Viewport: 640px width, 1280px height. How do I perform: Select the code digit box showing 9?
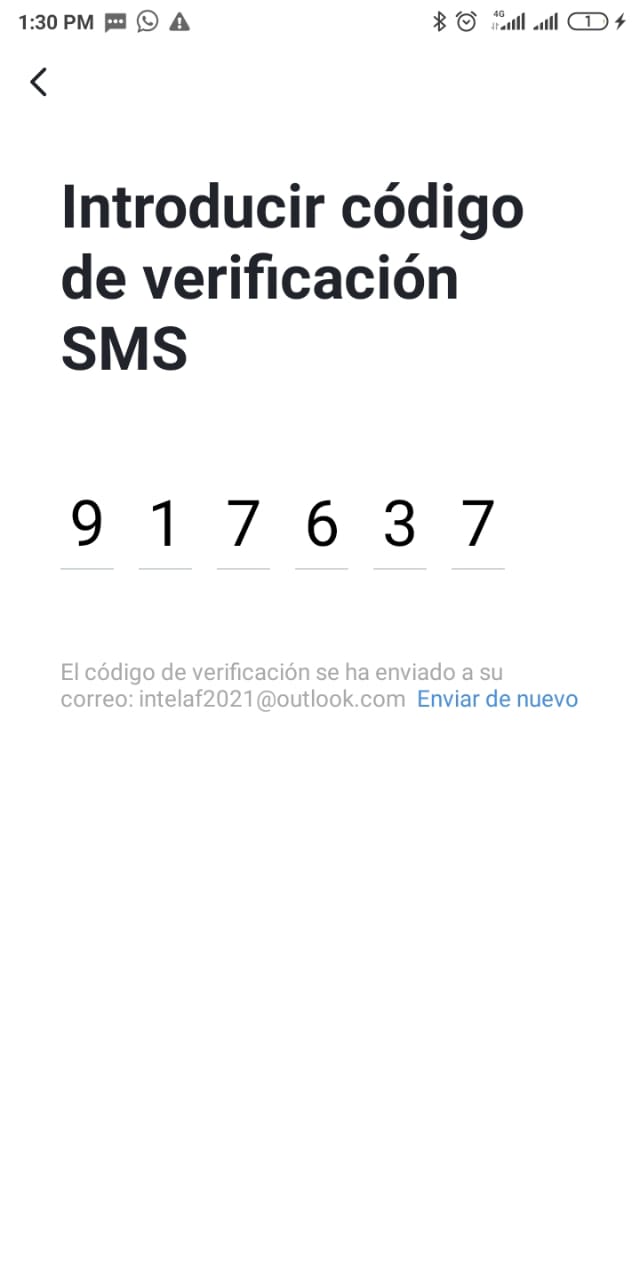pos(87,526)
